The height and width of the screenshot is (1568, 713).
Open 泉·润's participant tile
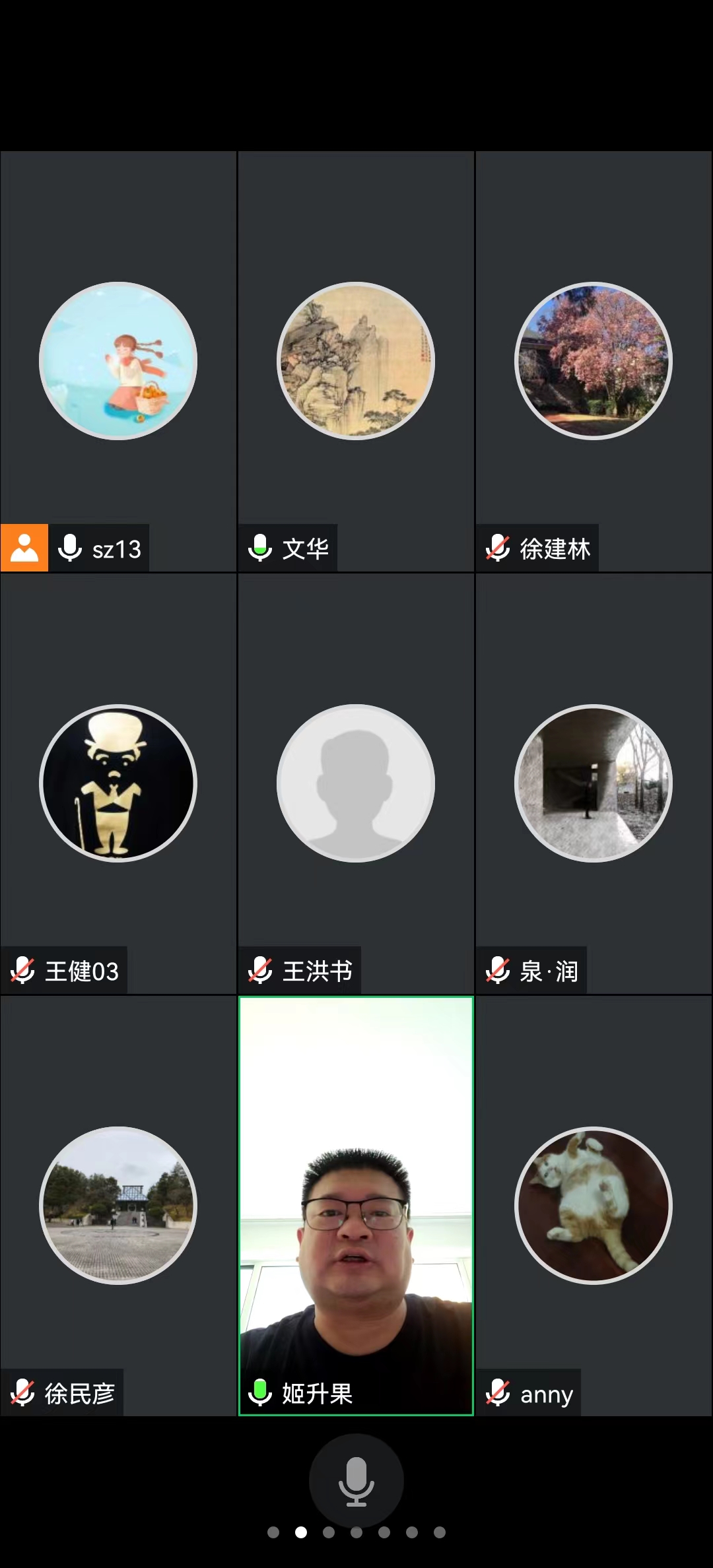pos(594,783)
